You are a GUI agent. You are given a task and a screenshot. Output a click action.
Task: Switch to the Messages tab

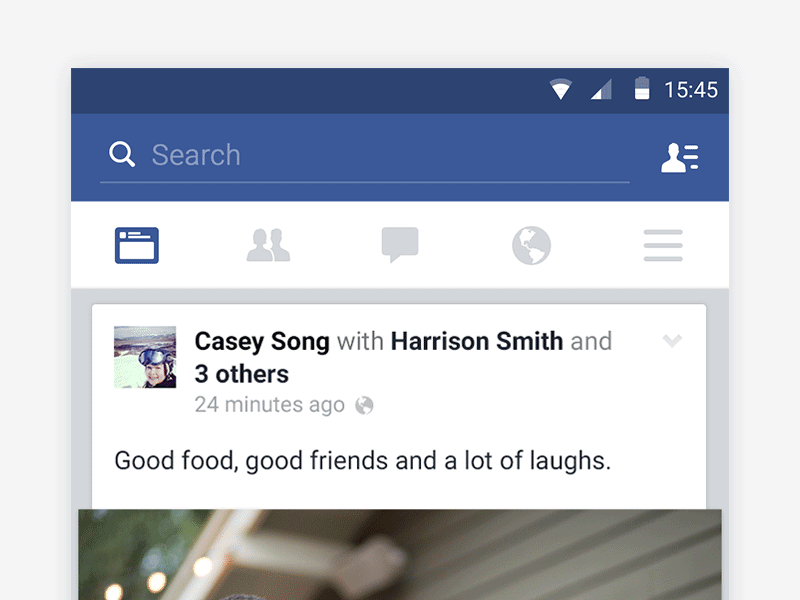[399, 245]
